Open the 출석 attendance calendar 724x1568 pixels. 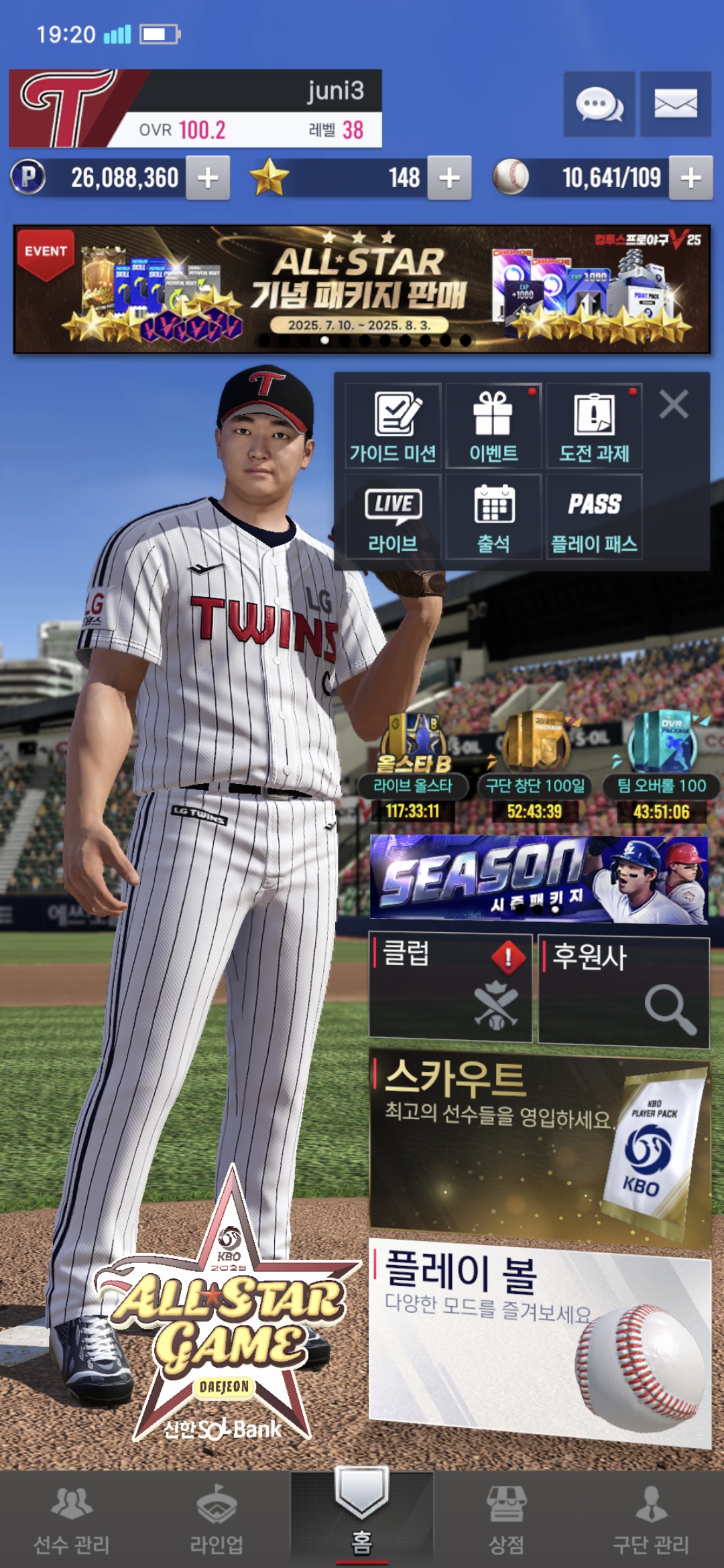point(493,517)
